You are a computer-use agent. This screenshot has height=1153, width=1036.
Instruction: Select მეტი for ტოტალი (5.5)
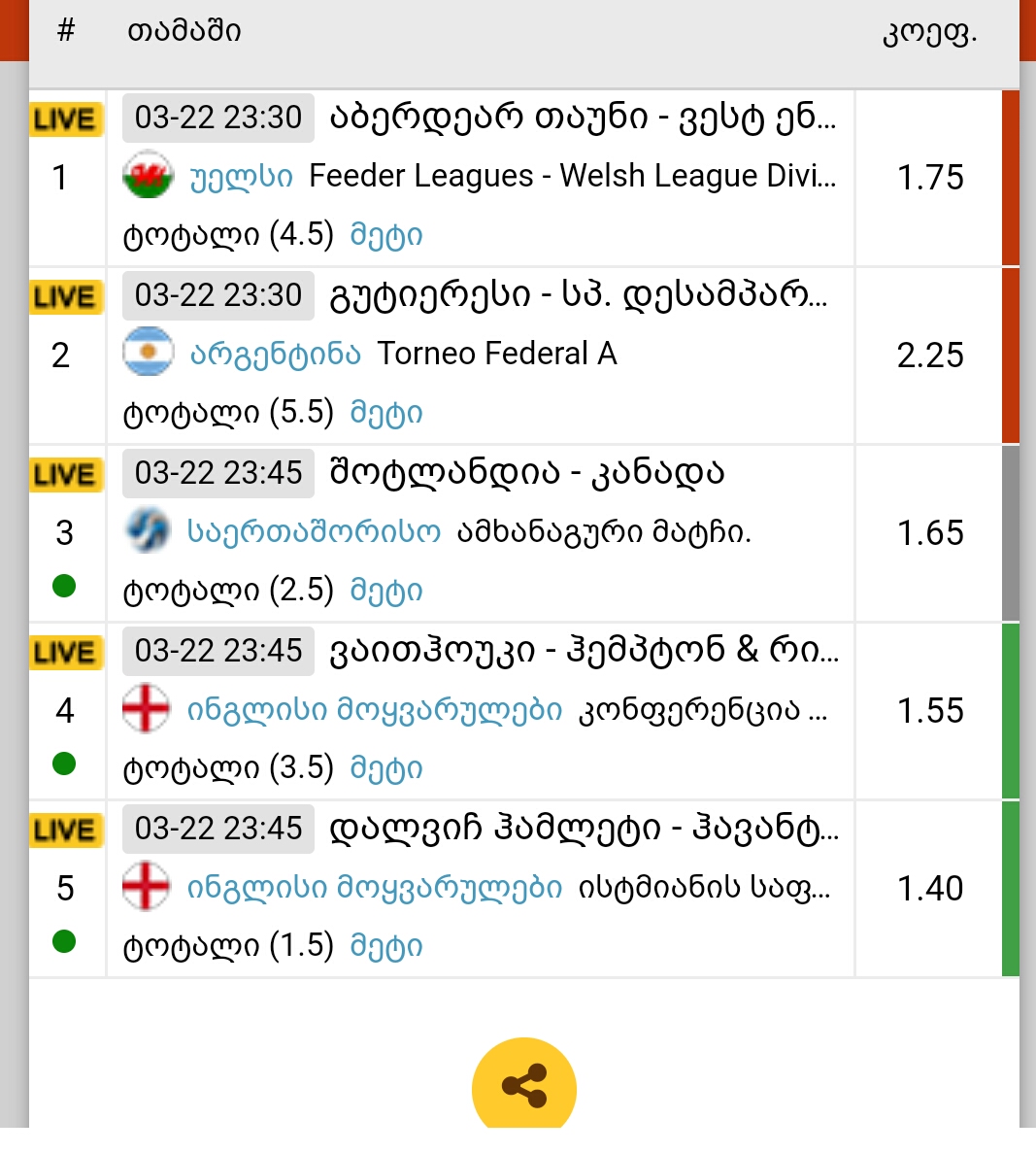pyautogui.click(x=386, y=413)
